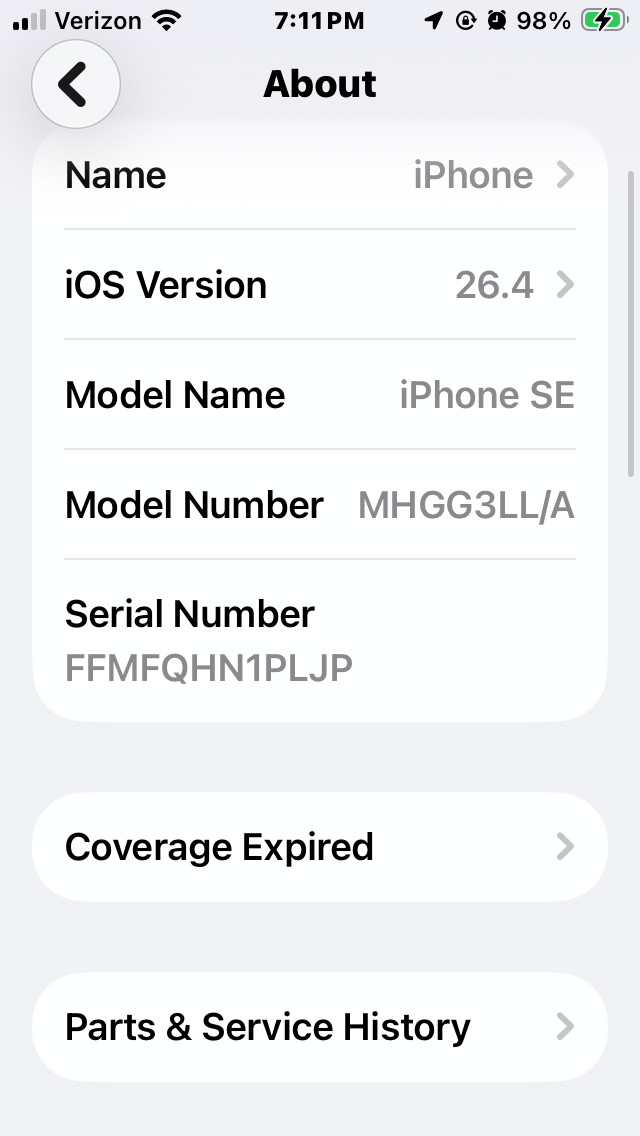Open Parts & Service History
This screenshot has width=640, height=1136.
(x=320, y=1028)
